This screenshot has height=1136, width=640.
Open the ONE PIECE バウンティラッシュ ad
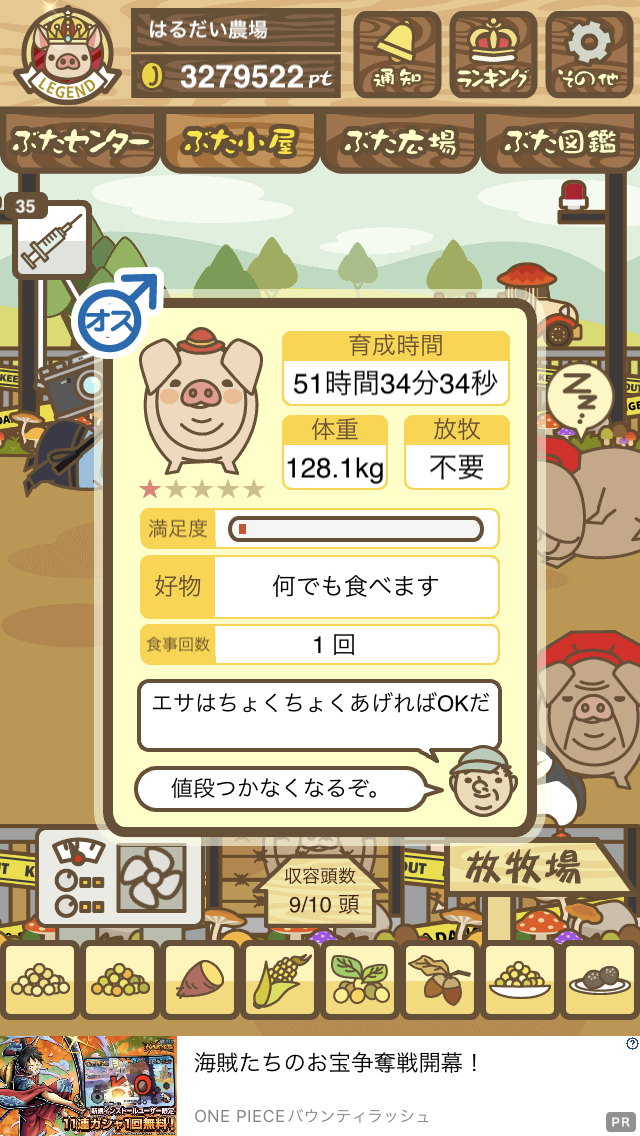point(320,1085)
